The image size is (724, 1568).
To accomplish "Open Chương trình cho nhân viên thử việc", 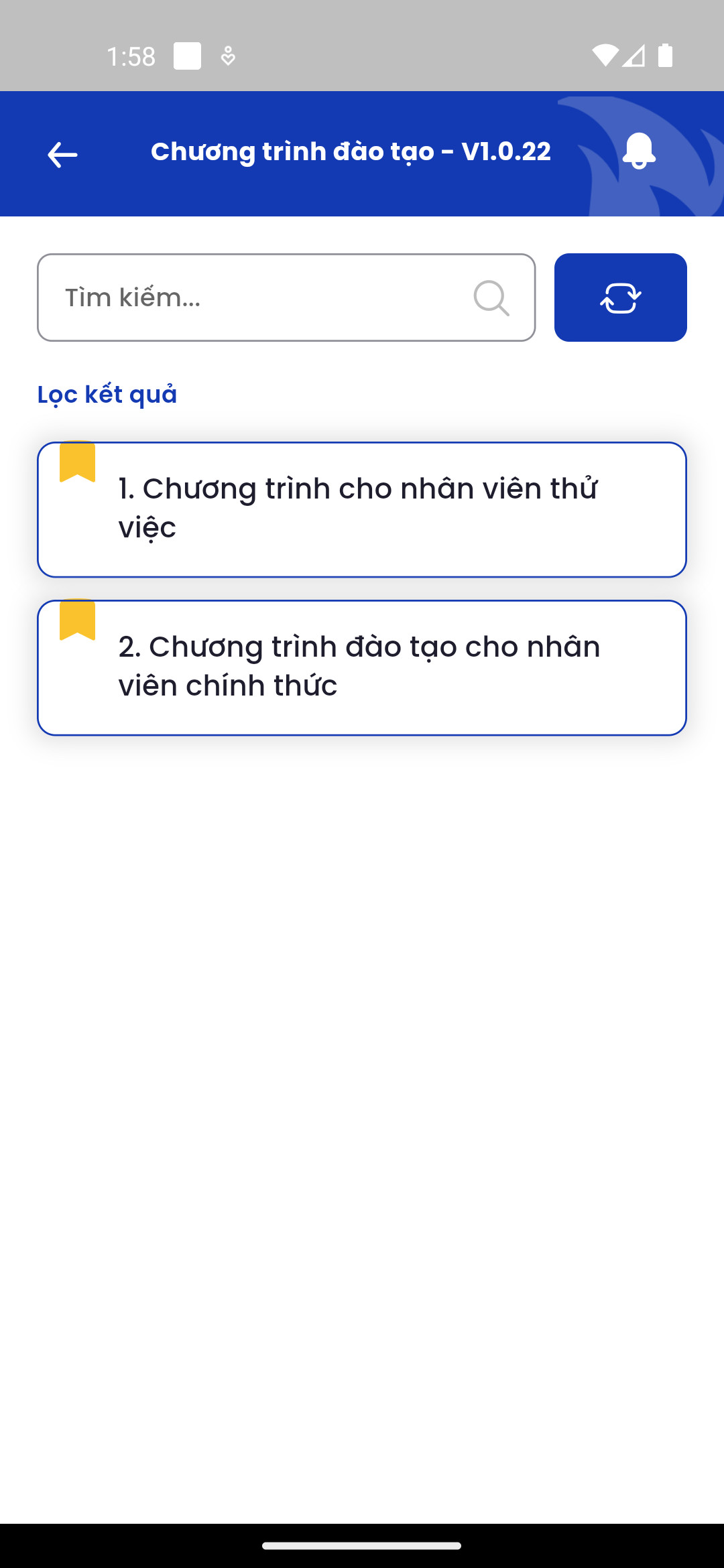I will coord(362,509).
